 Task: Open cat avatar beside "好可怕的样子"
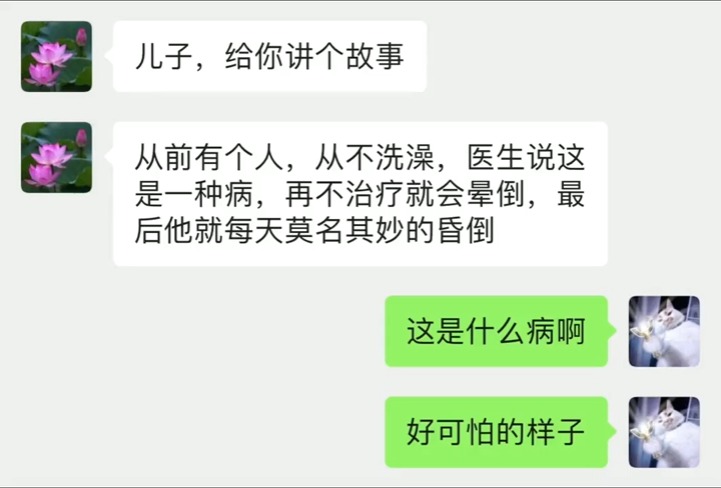663,432
